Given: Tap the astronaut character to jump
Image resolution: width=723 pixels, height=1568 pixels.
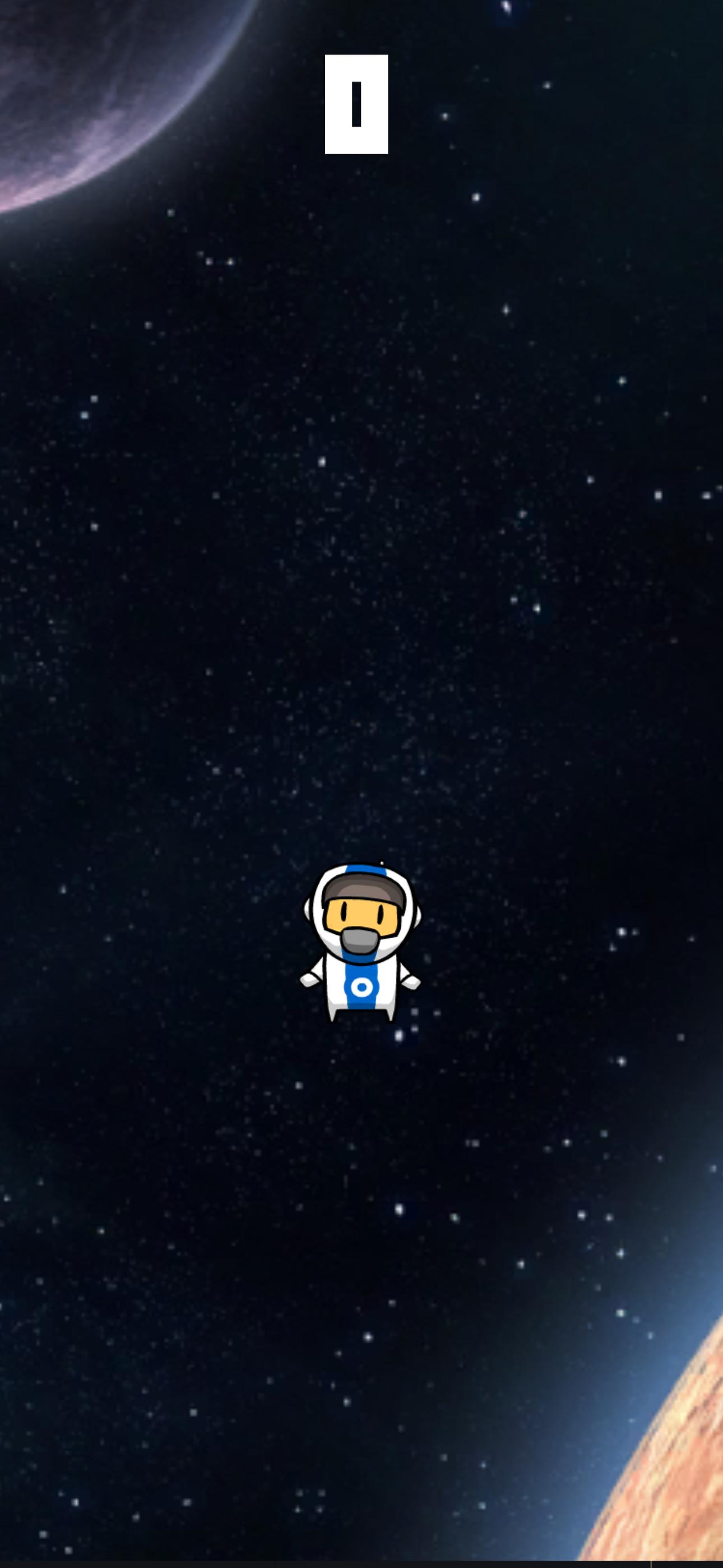Looking at the screenshot, I should click(361, 943).
